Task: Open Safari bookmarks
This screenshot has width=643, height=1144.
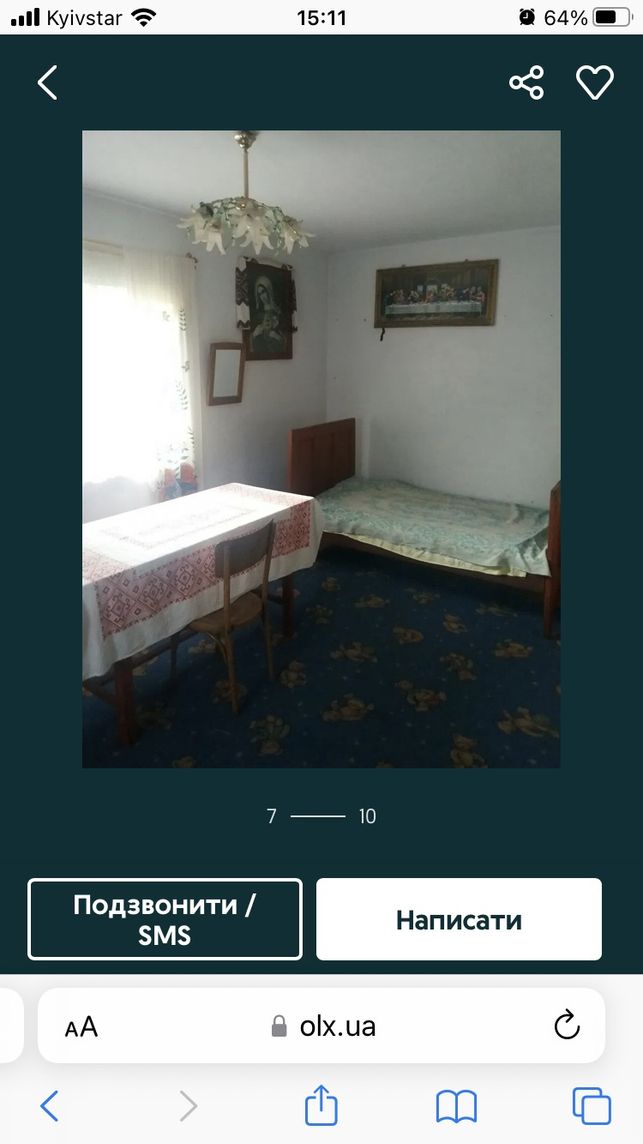Action: tap(456, 1106)
